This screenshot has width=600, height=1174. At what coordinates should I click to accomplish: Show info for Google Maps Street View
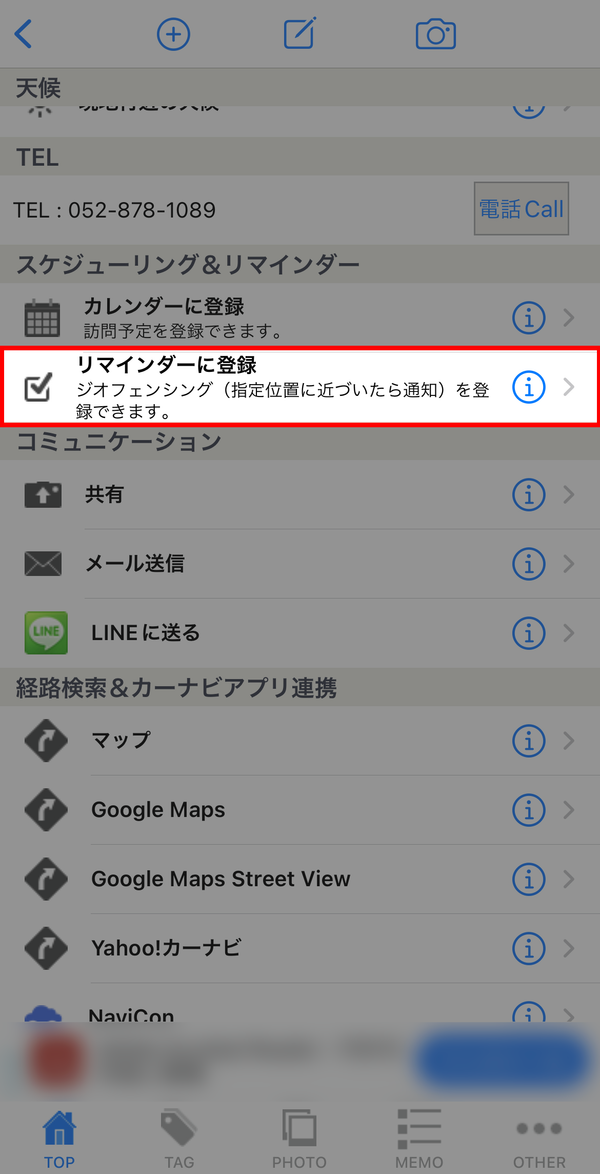coord(529,879)
